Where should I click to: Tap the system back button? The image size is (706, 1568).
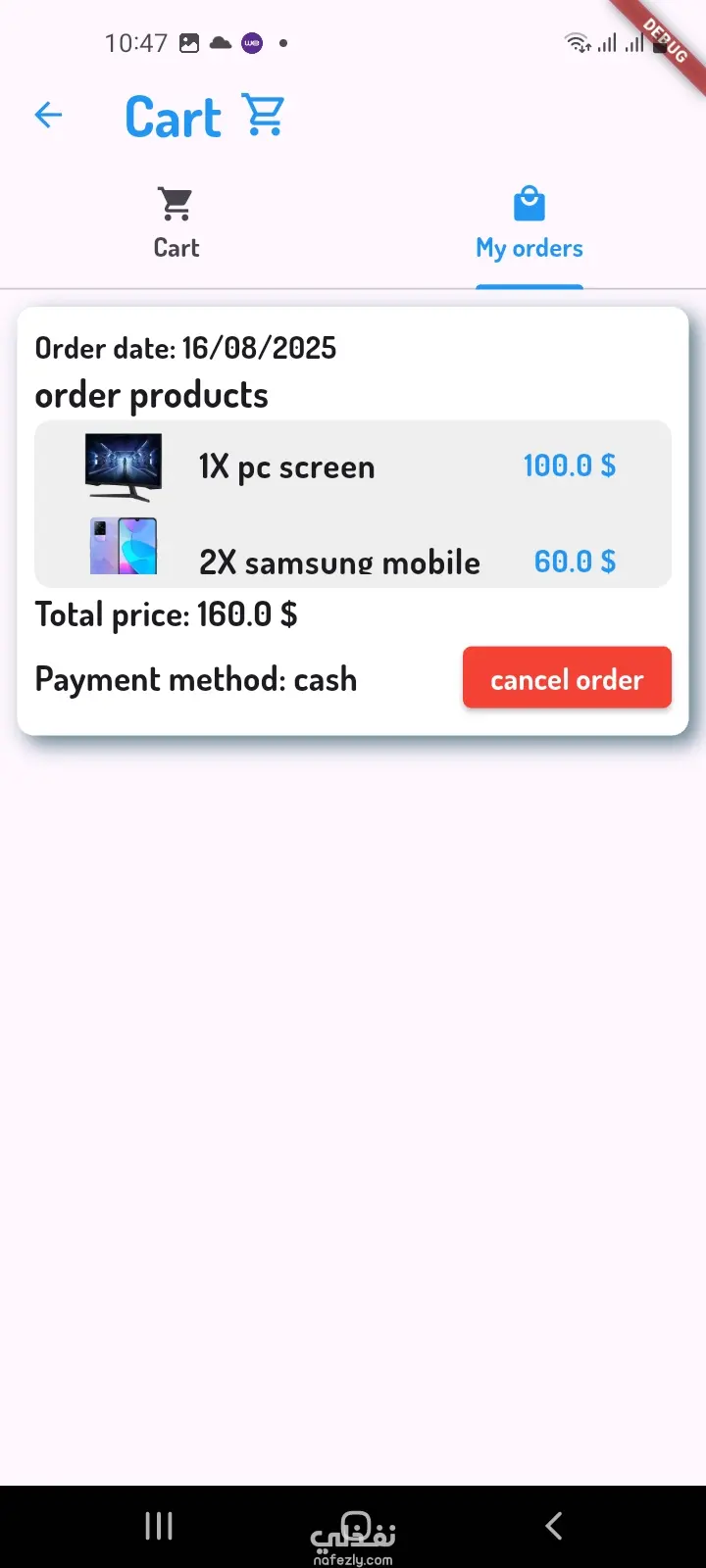pos(554,1526)
